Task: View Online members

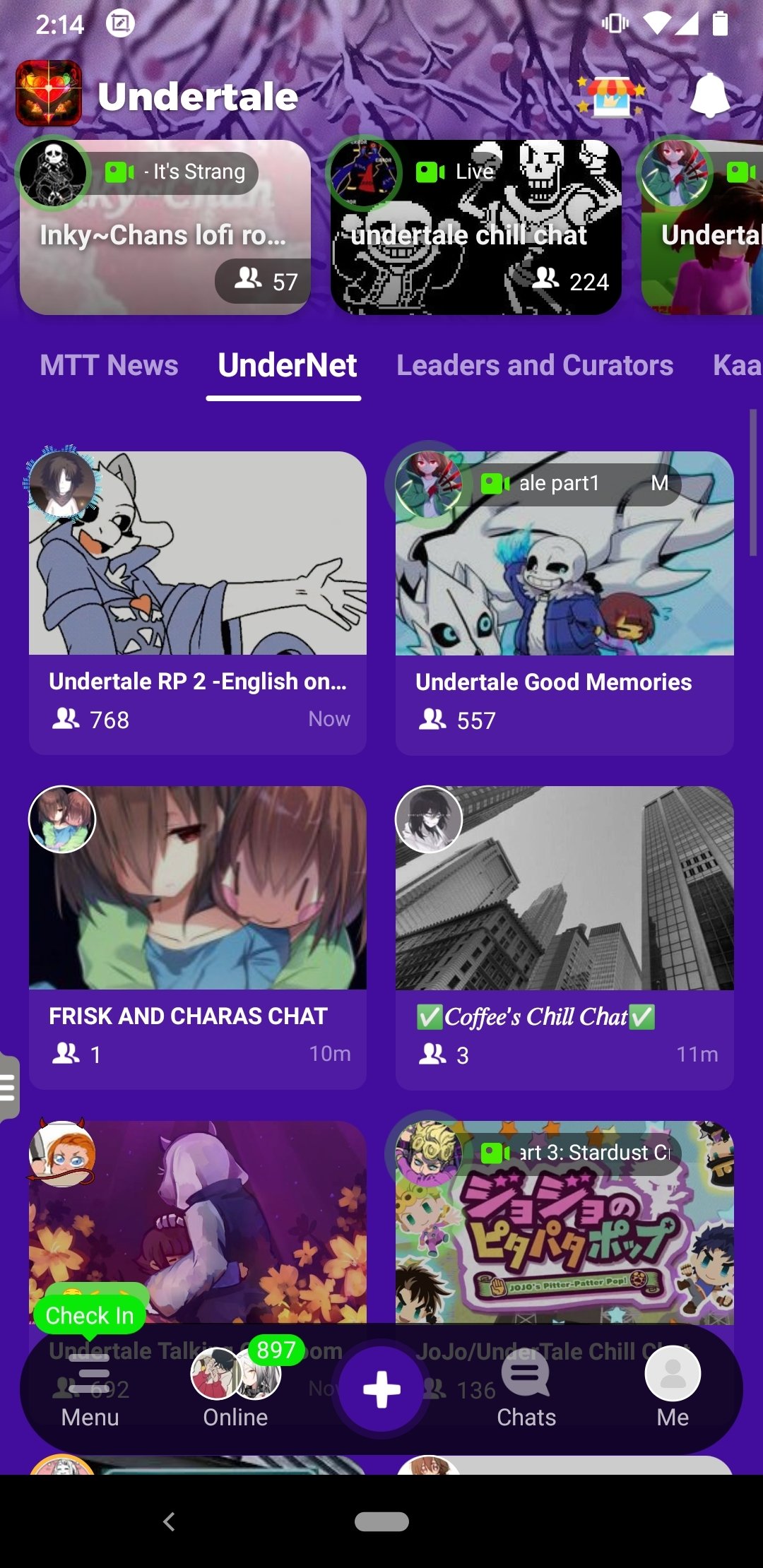Action: pos(235,1388)
